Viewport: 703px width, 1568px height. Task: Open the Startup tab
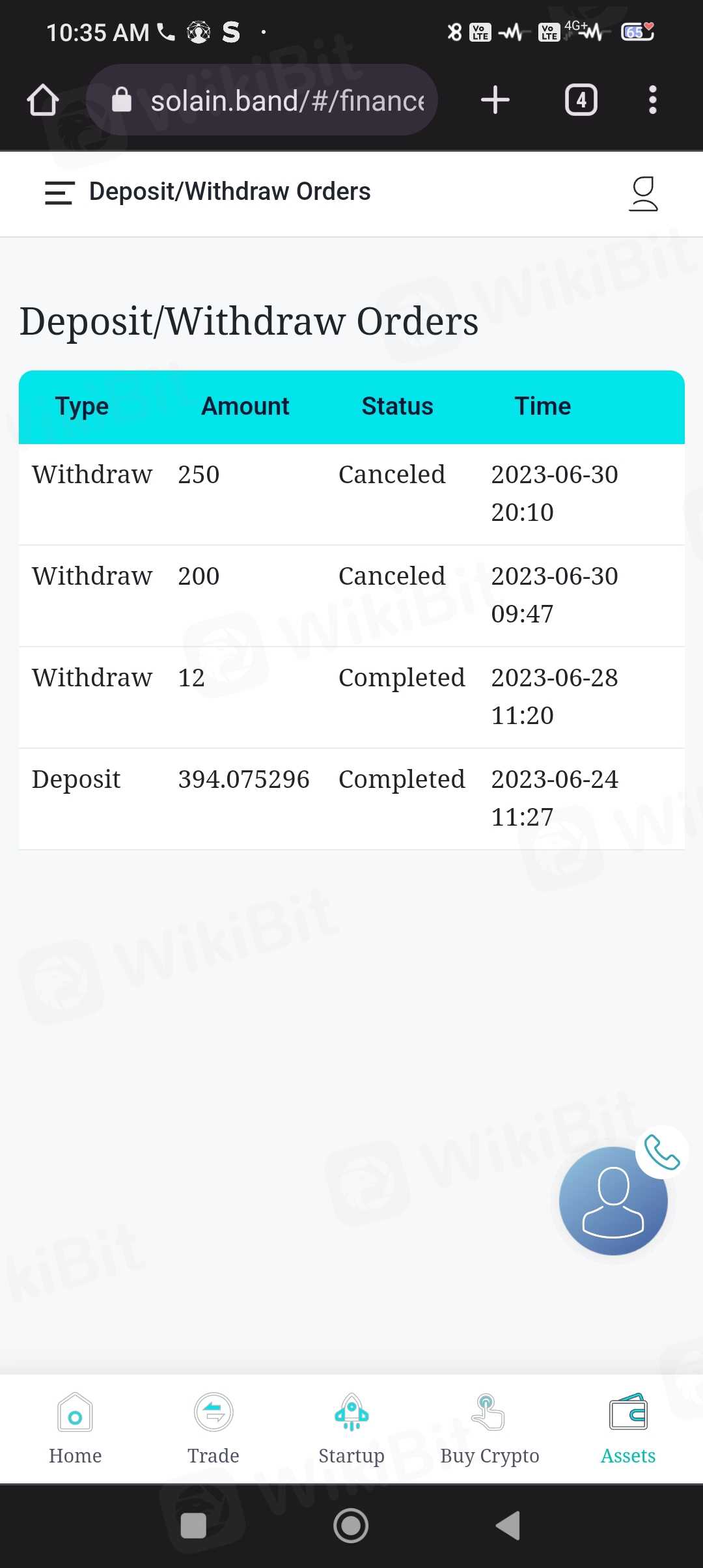(x=351, y=1429)
